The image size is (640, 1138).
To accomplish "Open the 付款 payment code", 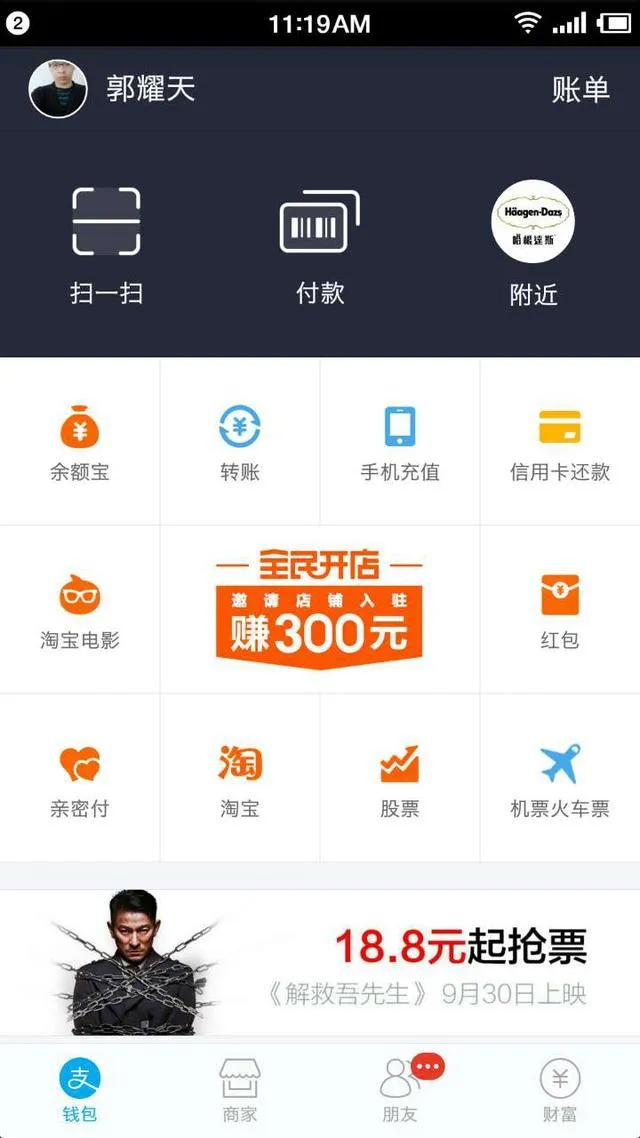I will tap(320, 245).
